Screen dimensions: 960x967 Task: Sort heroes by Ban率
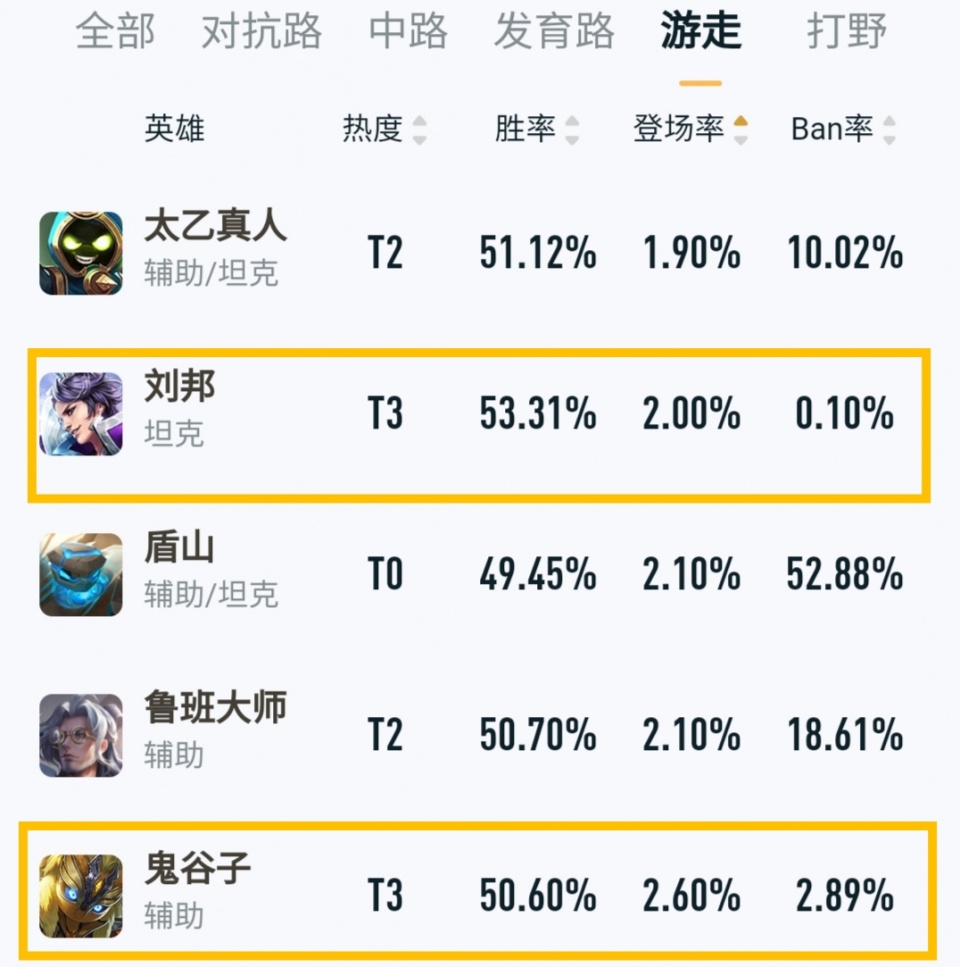pyautogui.click(x=843, y=129)
